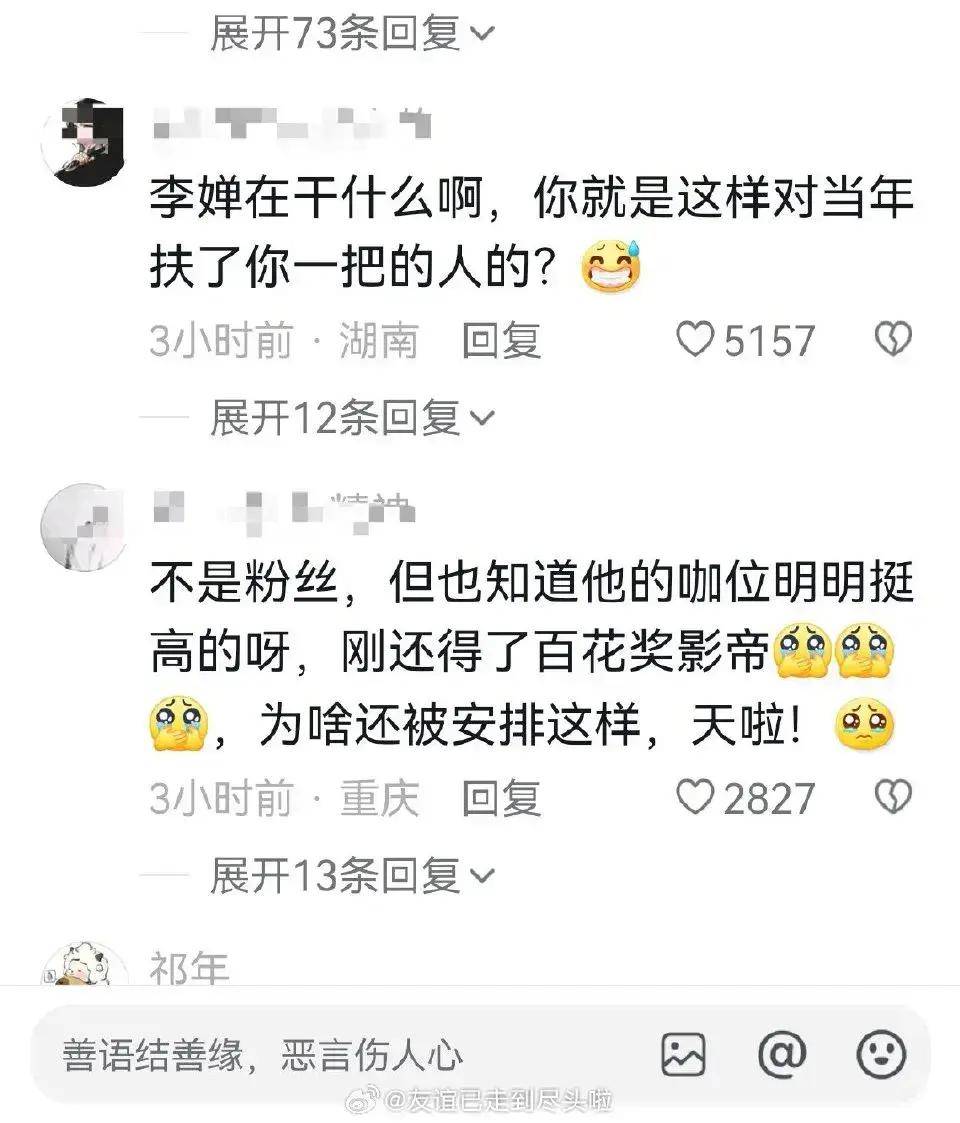
Task: Dislike the comment from 重庆
Action: click(892, 799)
